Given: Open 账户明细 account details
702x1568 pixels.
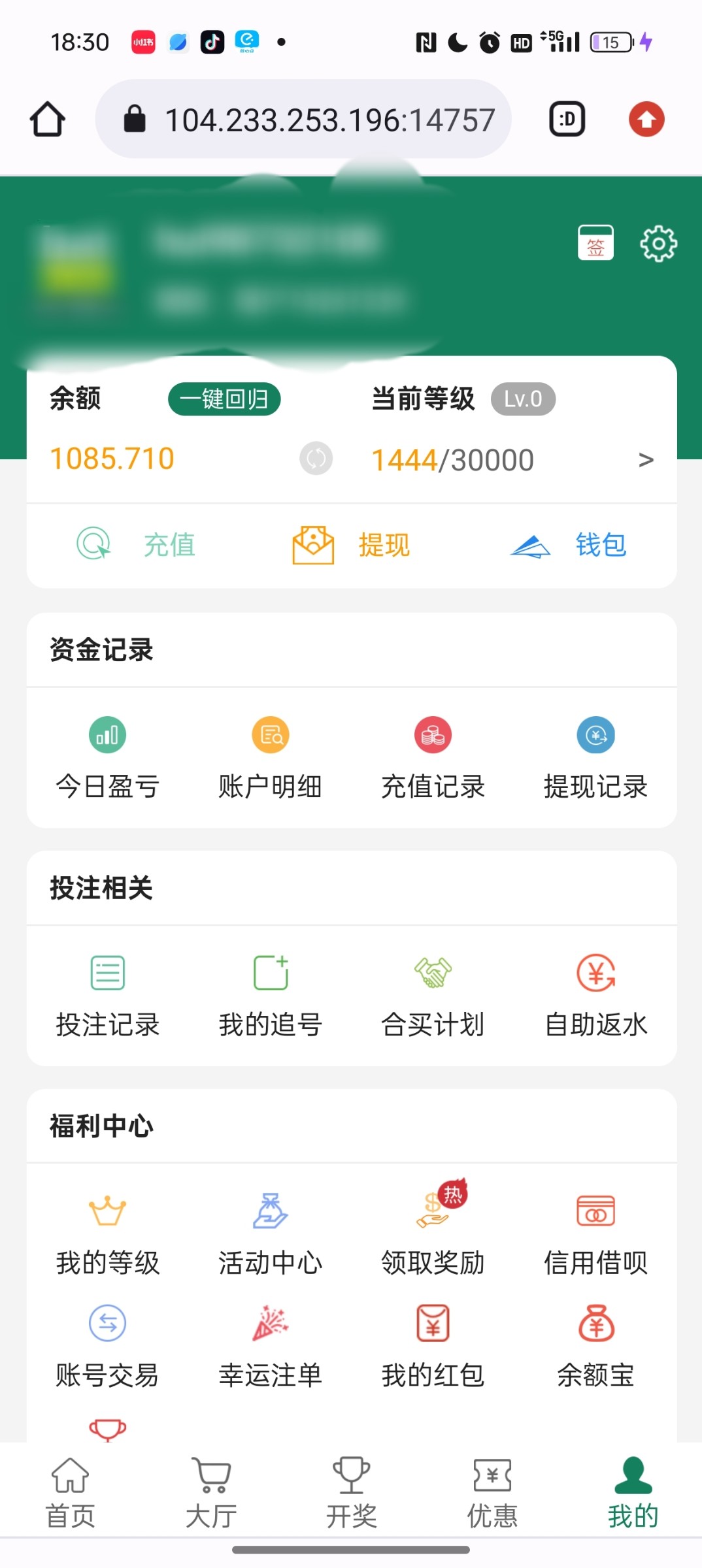Looking at the screenshot, I should [x=270, y=758].
